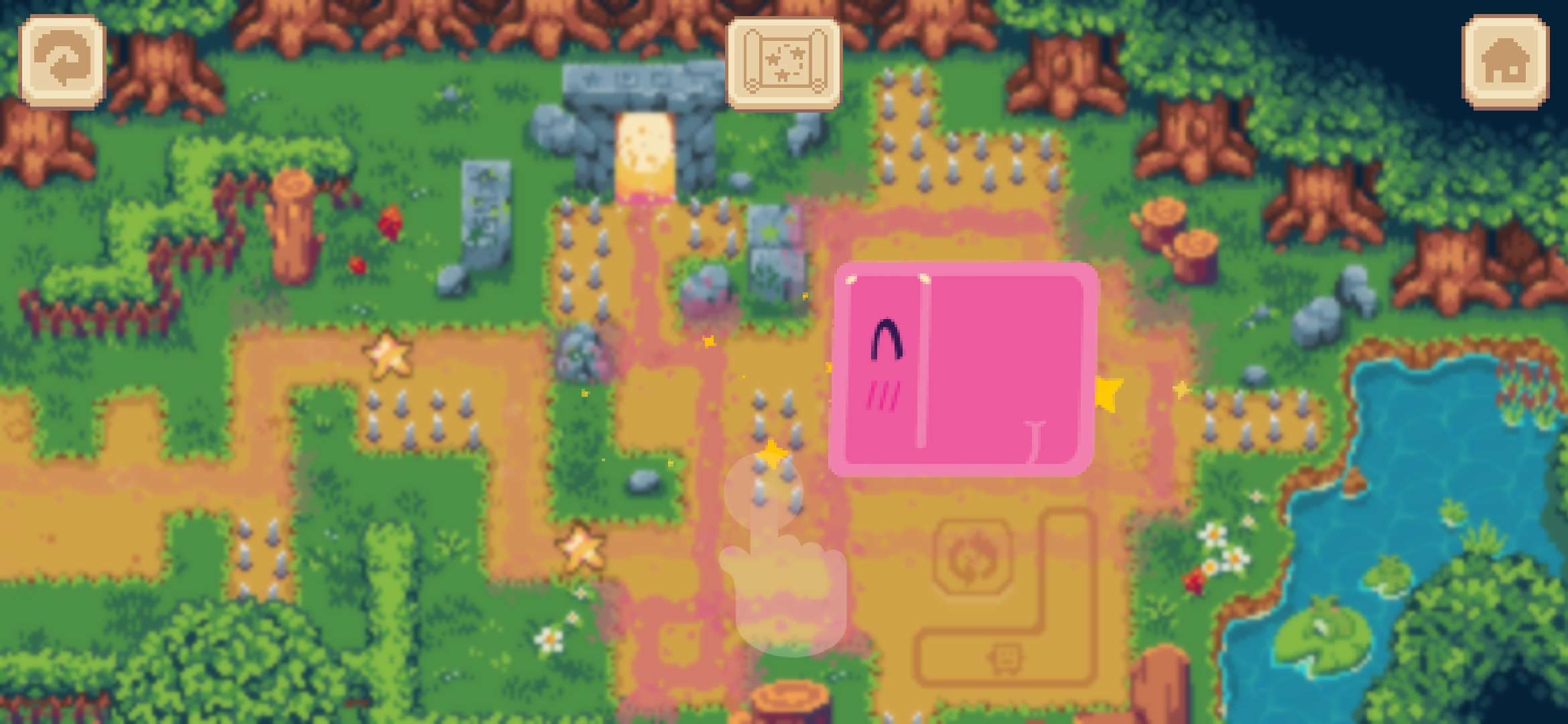Return to the home screen

1505,62
